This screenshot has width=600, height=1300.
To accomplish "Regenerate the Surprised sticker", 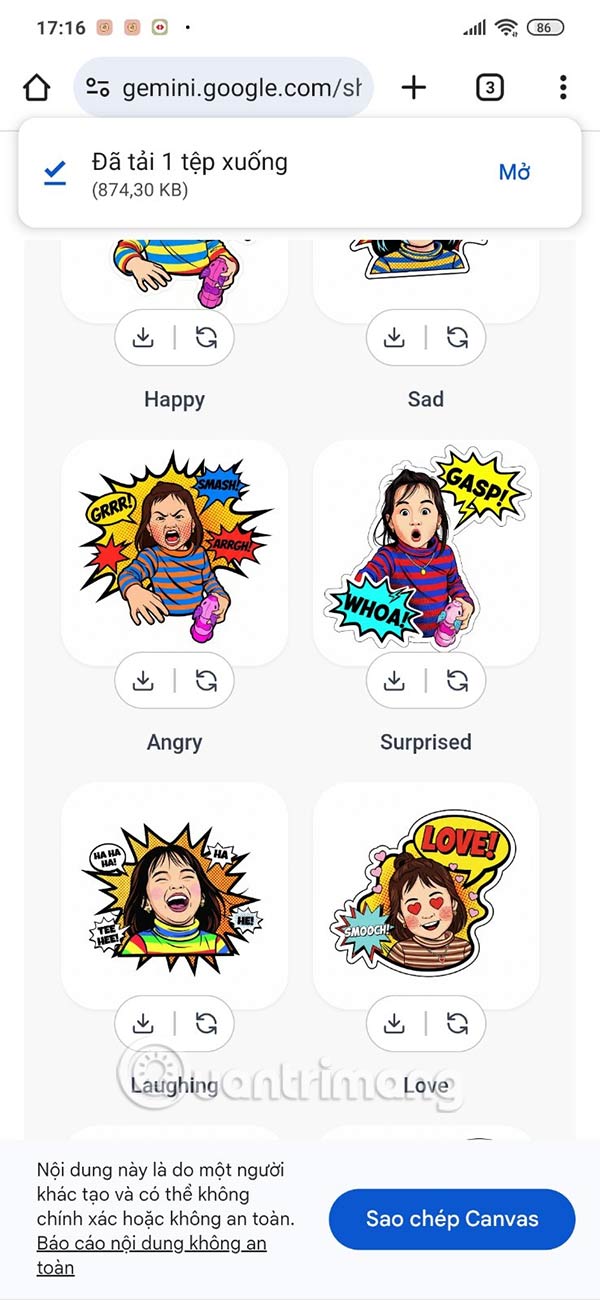I will (457, 681).
